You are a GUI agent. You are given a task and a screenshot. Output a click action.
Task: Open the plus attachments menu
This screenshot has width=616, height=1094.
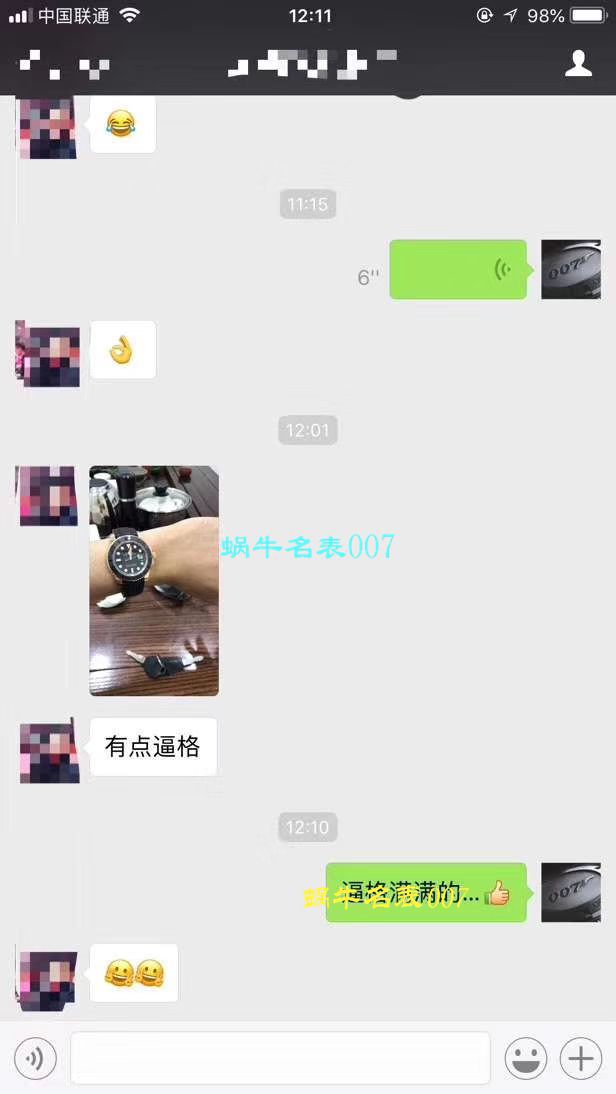581,1058
